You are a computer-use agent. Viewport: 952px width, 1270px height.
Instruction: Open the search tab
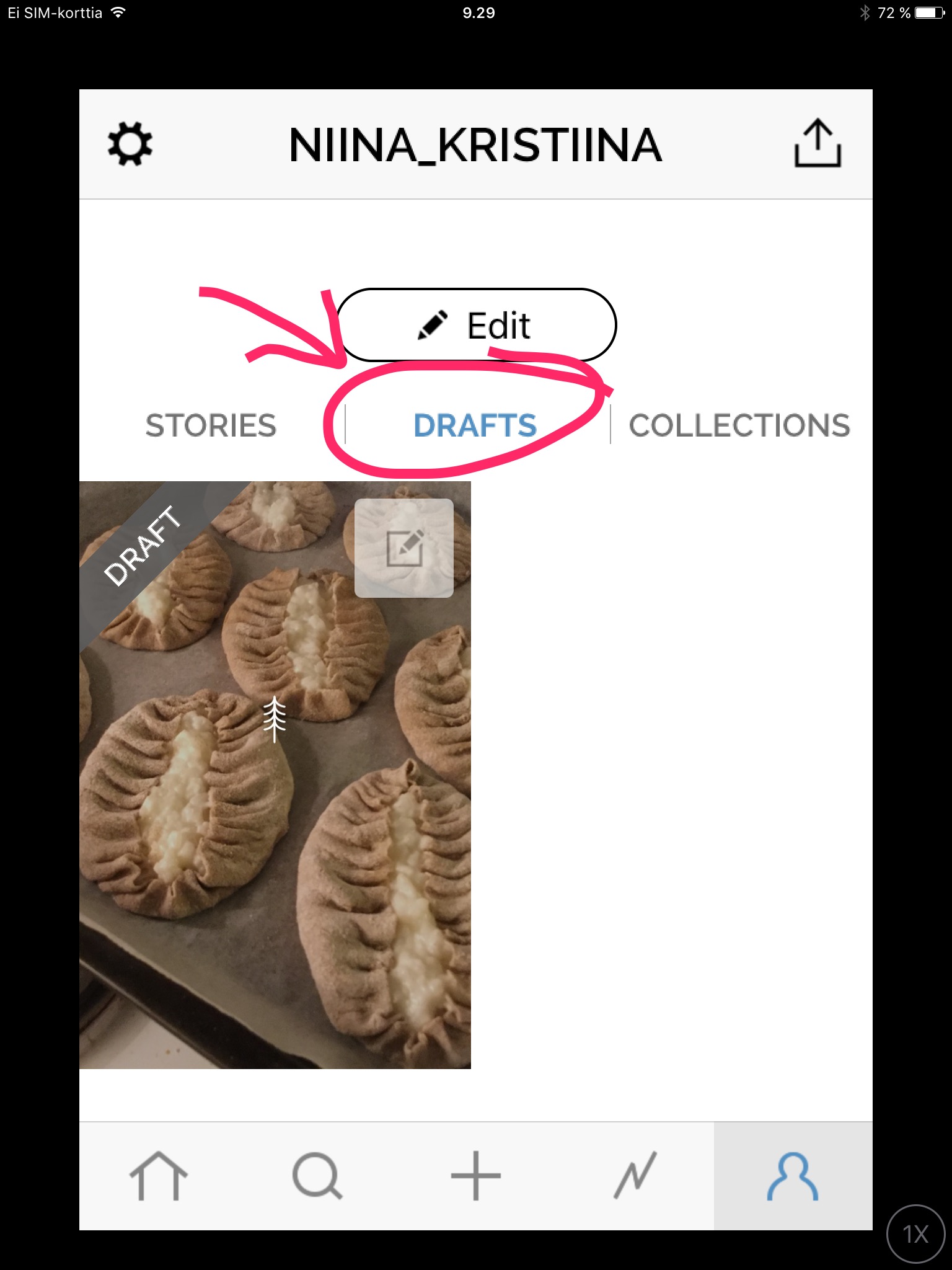pos(317,1176)
